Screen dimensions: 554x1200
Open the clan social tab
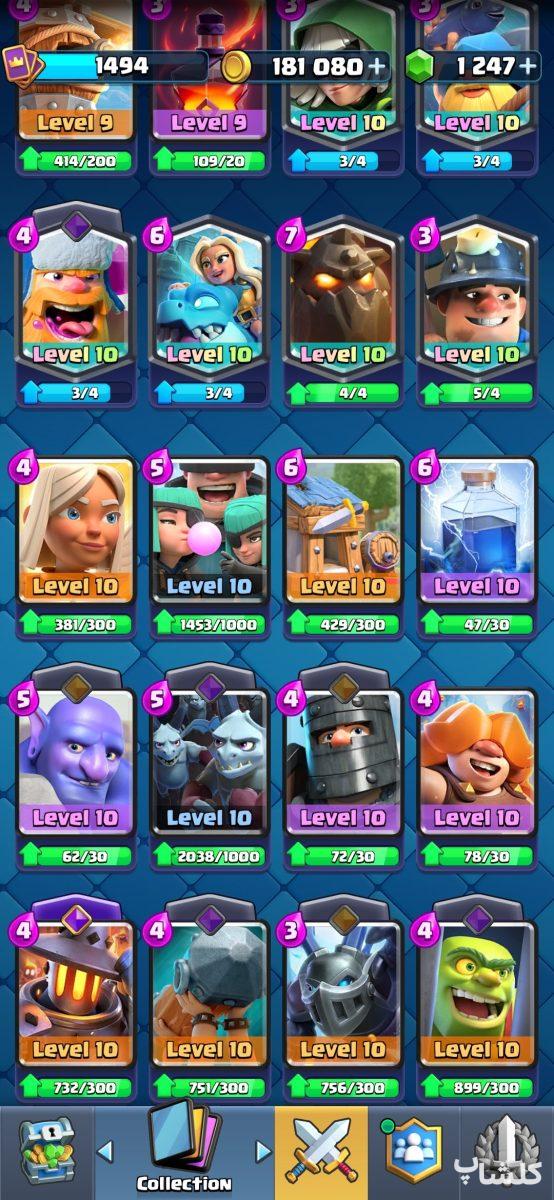(x=413, y=1152)
